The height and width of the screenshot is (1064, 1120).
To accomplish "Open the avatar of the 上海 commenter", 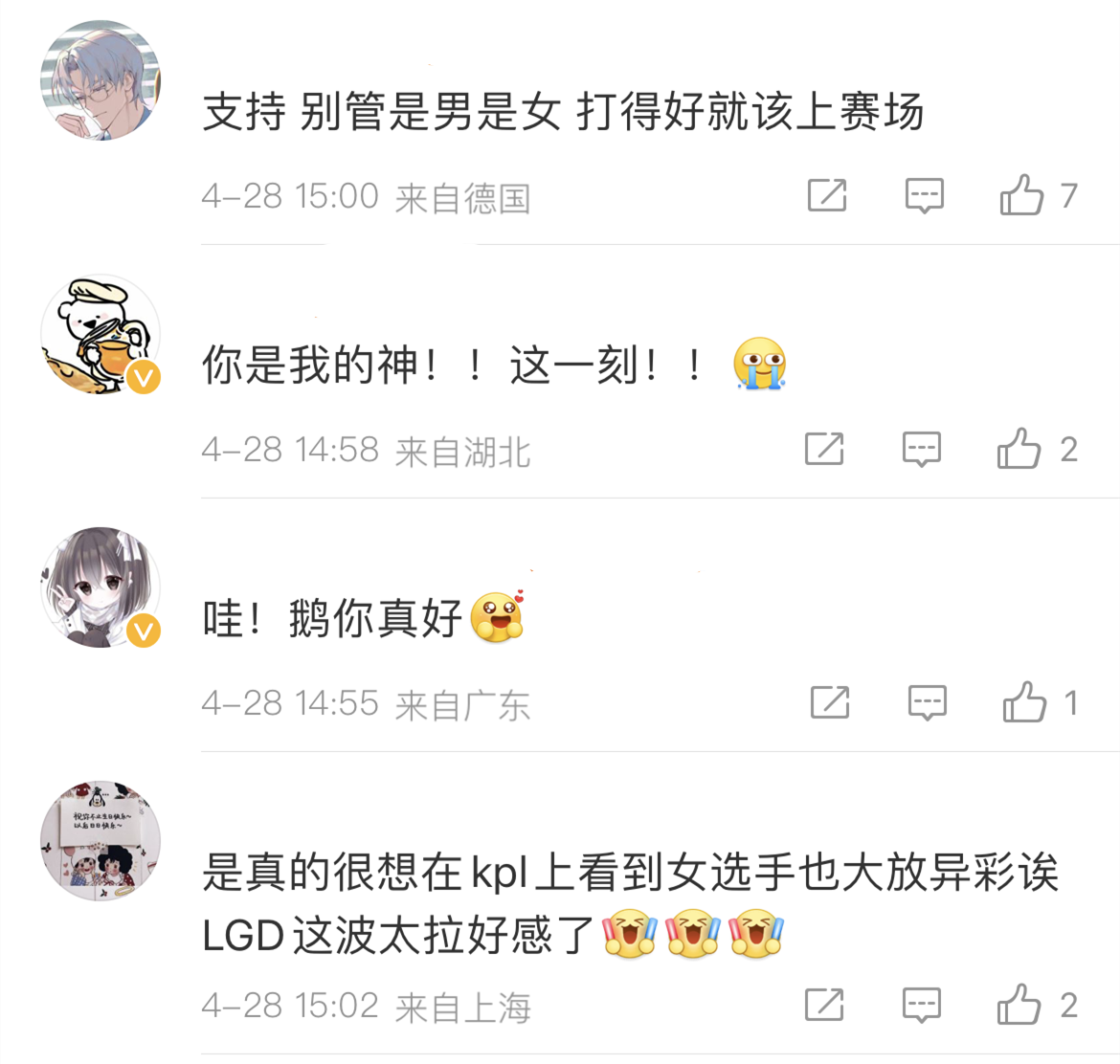I will click(101, 840).
